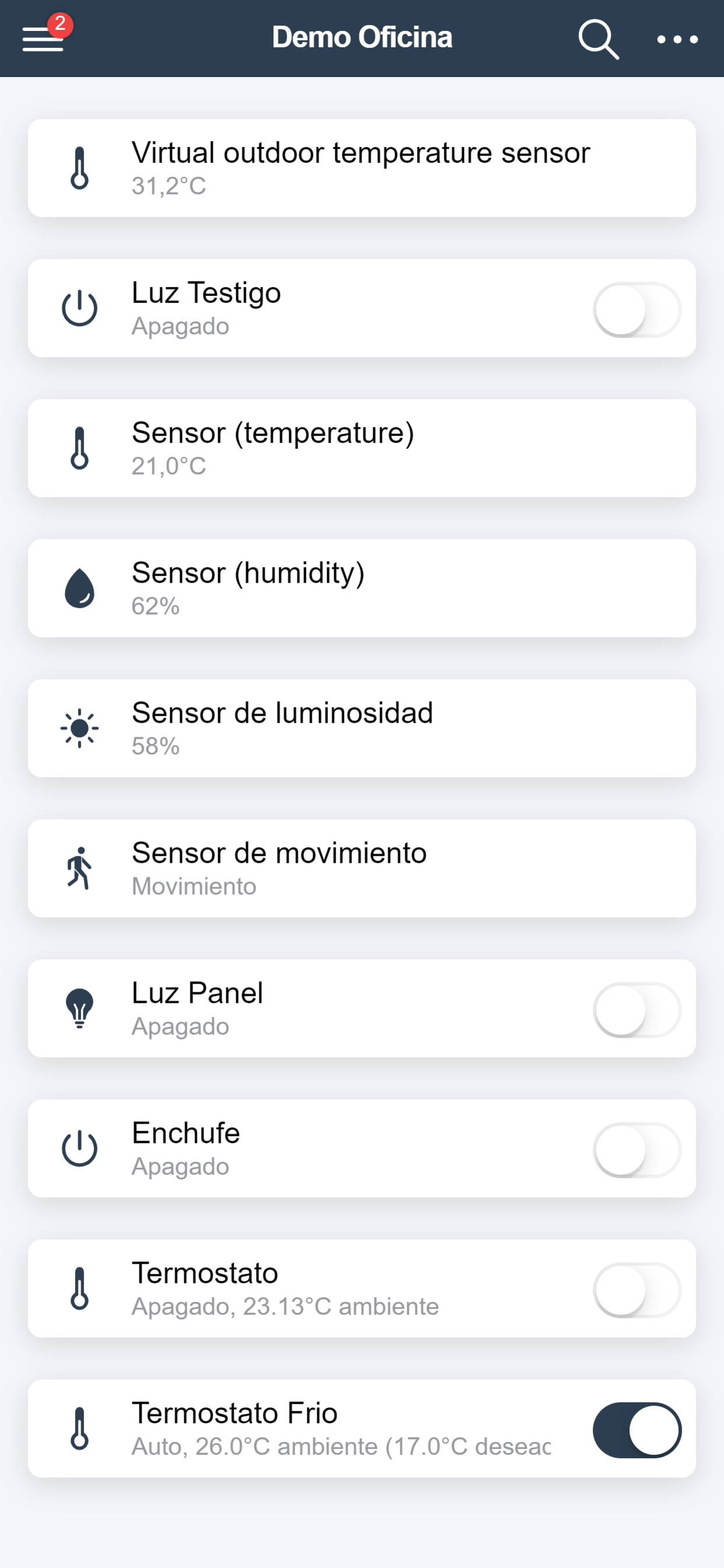This screenshot has width=724, height=1568.
Task: Open search with the magnifier icon
Action: [x=599, y=40]
